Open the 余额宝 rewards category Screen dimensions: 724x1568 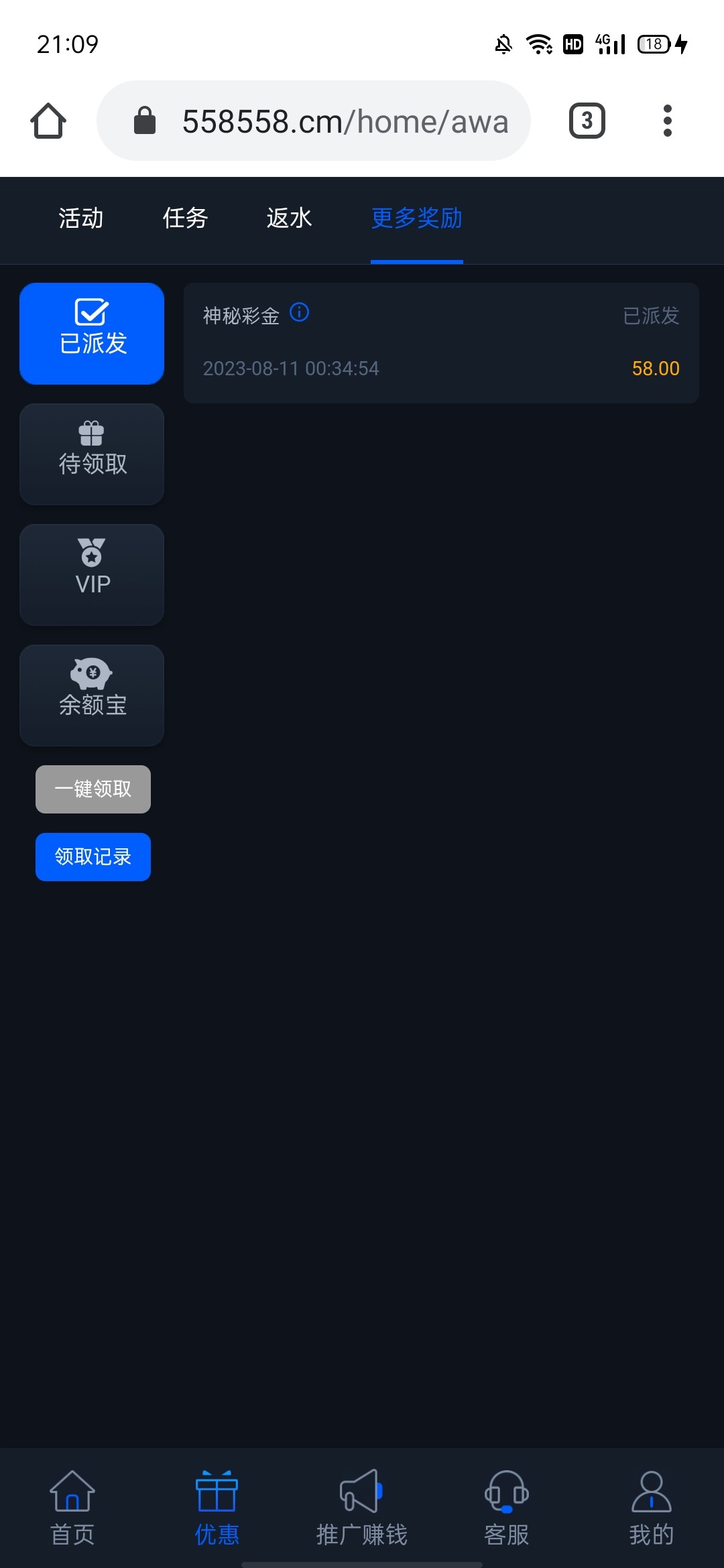pos(92,696)
